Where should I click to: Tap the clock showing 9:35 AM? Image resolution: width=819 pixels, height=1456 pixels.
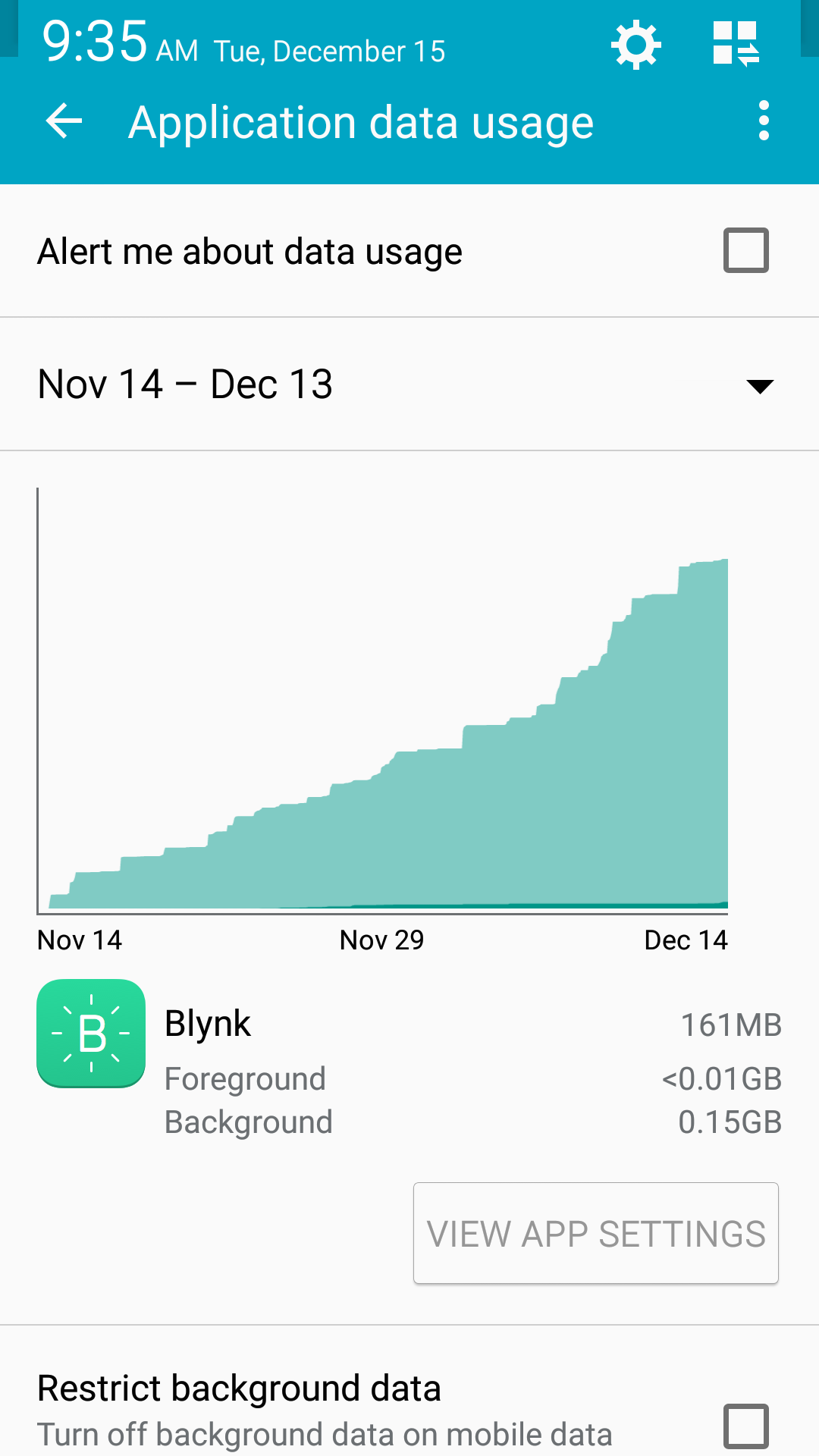point(95,42)
